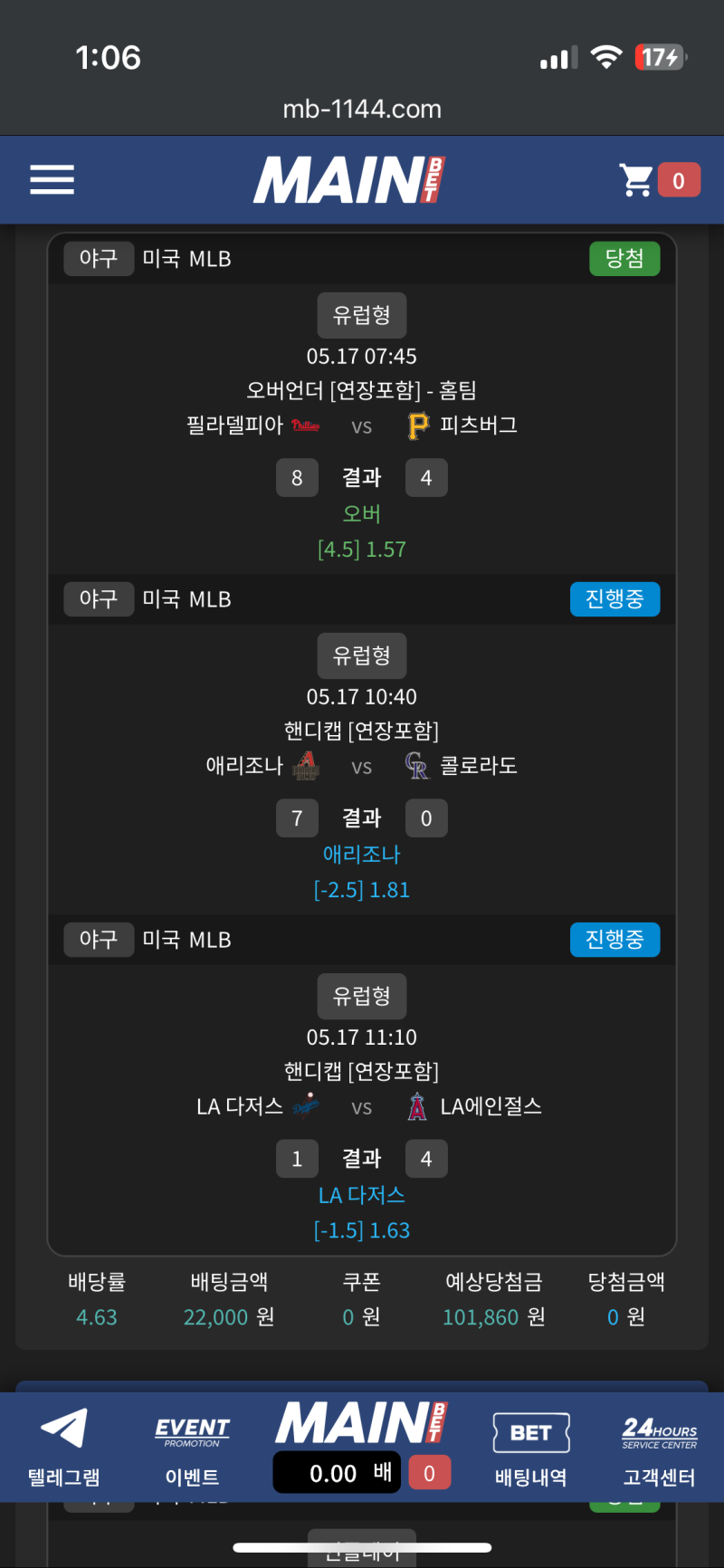724x1568 pixels.
Task: Open customer center (고객센터)
Action: click(x=659, y=1448)
